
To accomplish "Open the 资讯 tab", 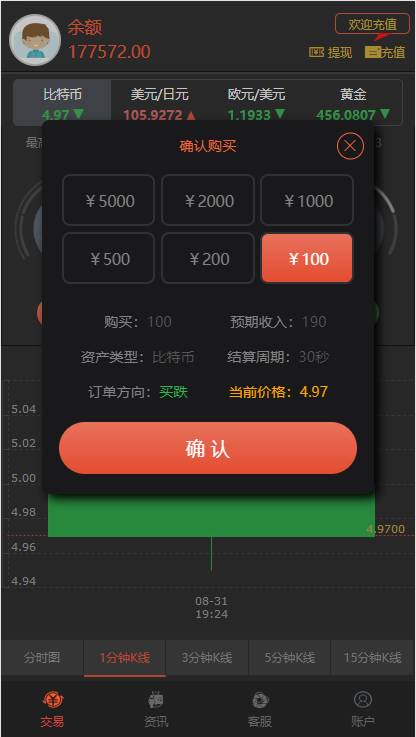I will point(156,709).
